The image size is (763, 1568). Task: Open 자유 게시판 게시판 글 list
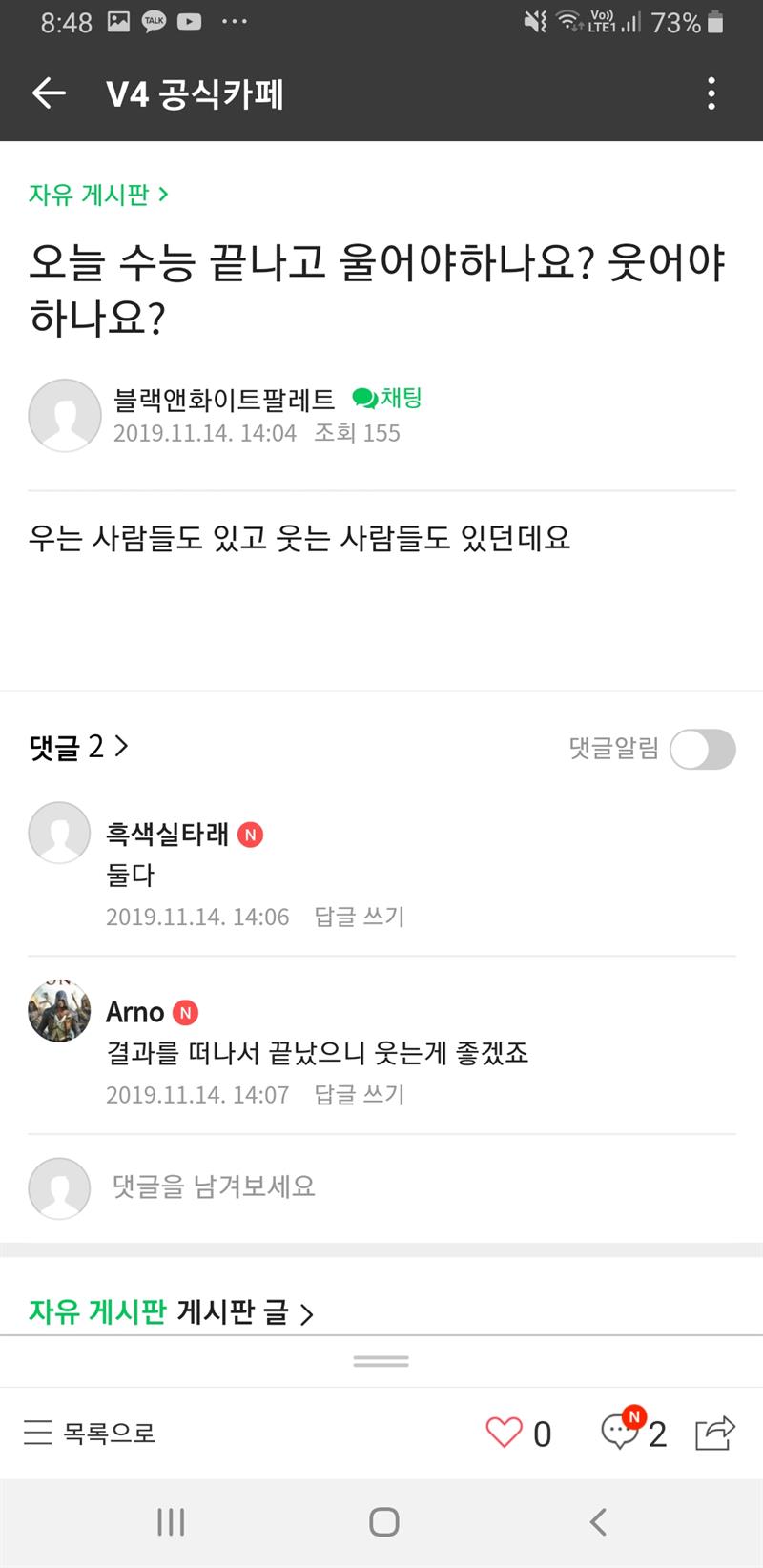[171, 1312]
